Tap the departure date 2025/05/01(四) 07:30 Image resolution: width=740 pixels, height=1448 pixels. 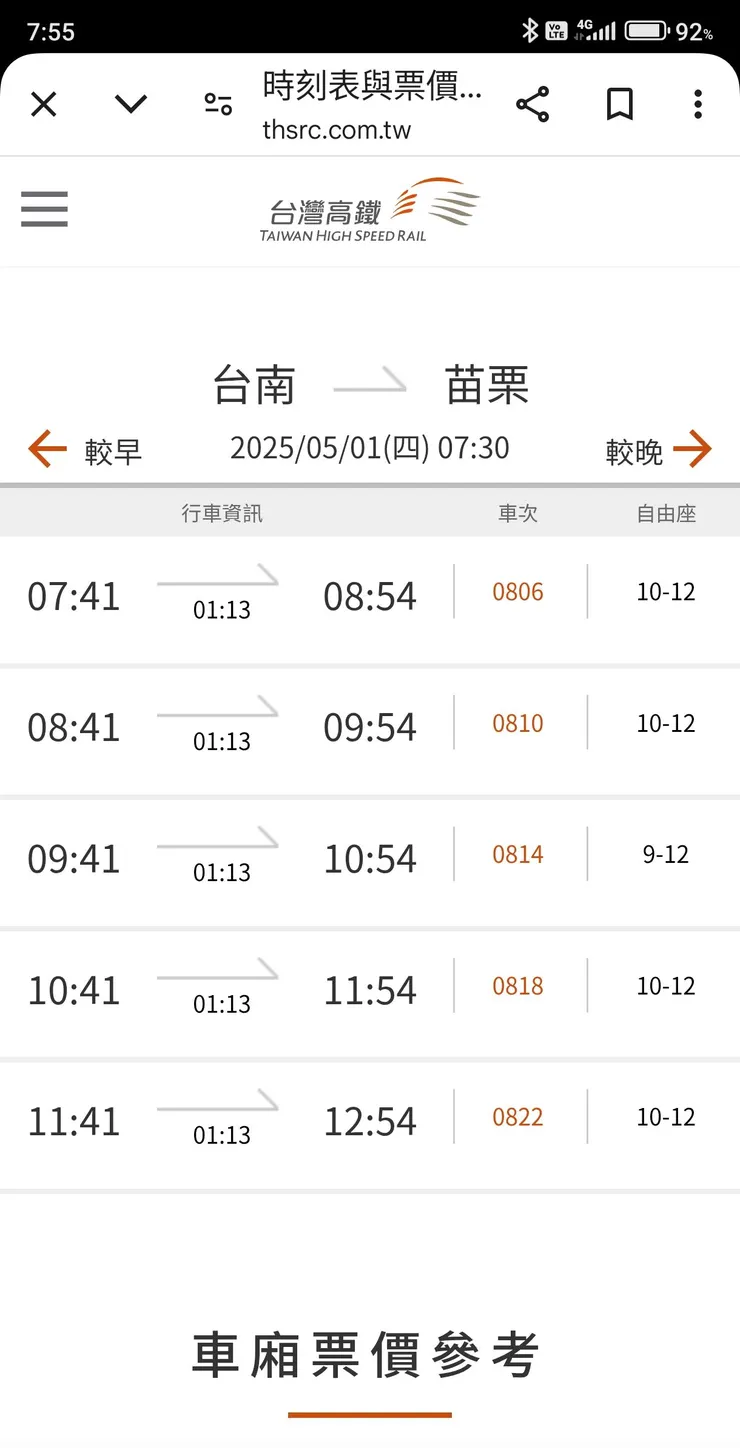(369, 447)
